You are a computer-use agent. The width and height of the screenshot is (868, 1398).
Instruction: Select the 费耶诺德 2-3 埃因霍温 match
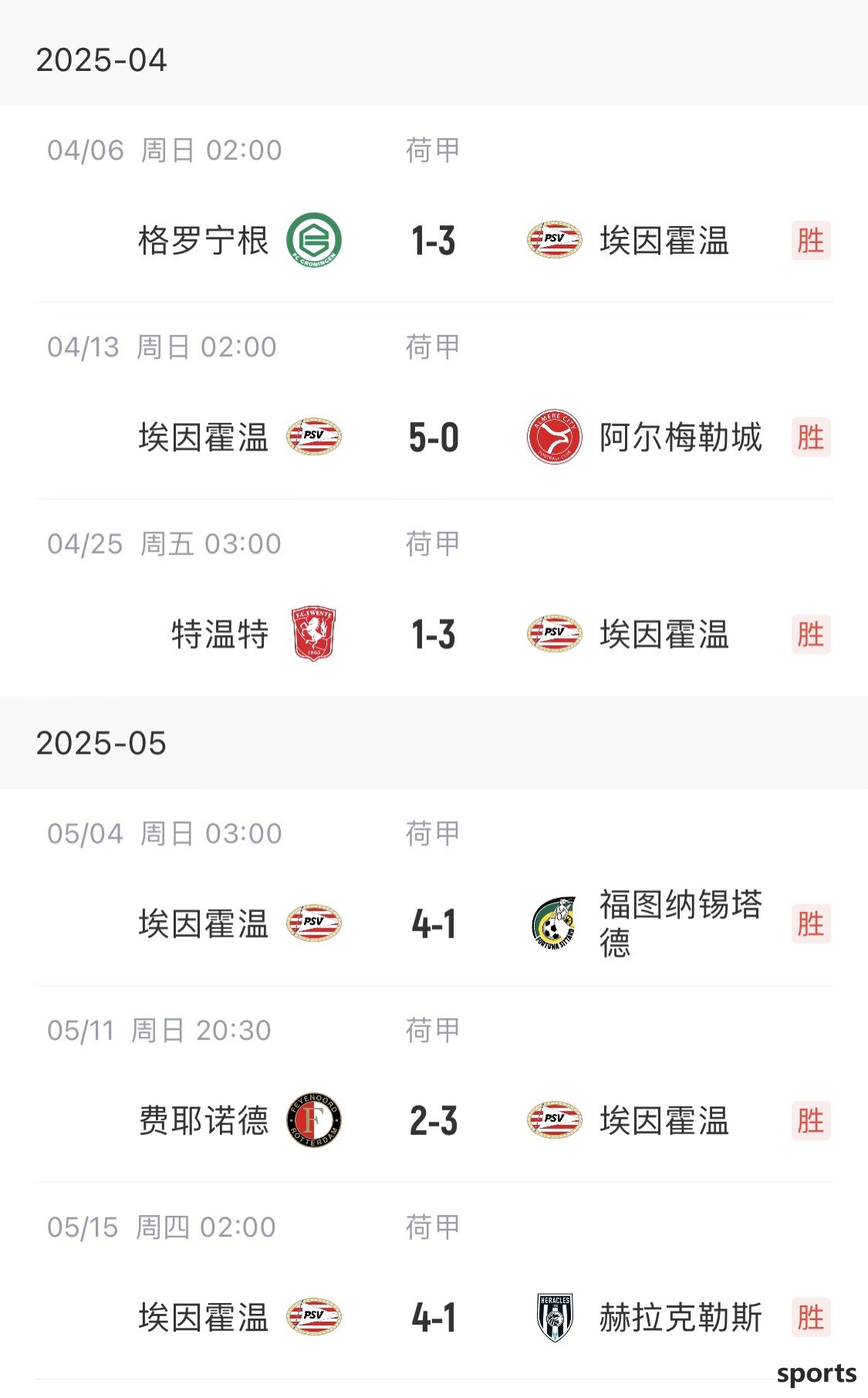coord(434,1084)
